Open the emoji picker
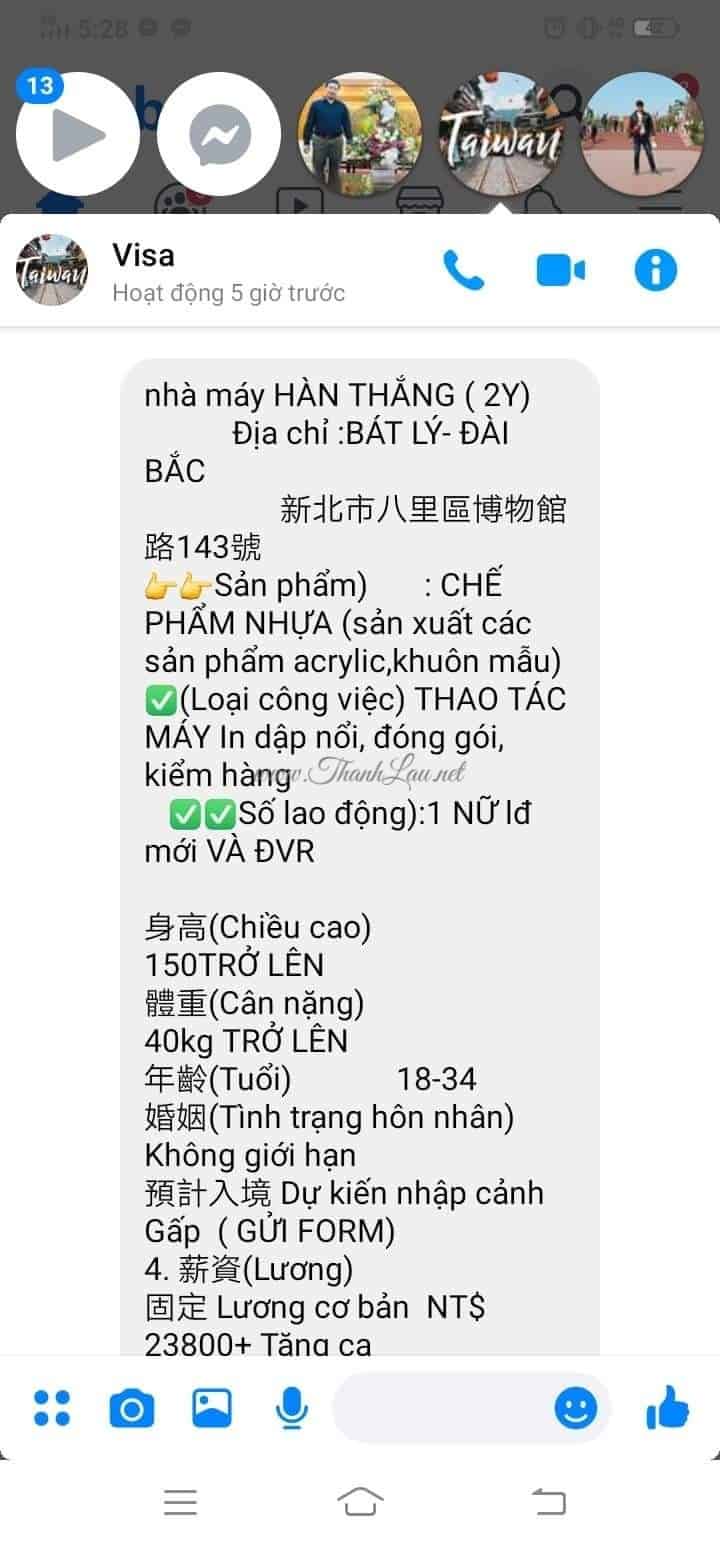Viewport: 720px width, 1544px height. [576, 1409]
